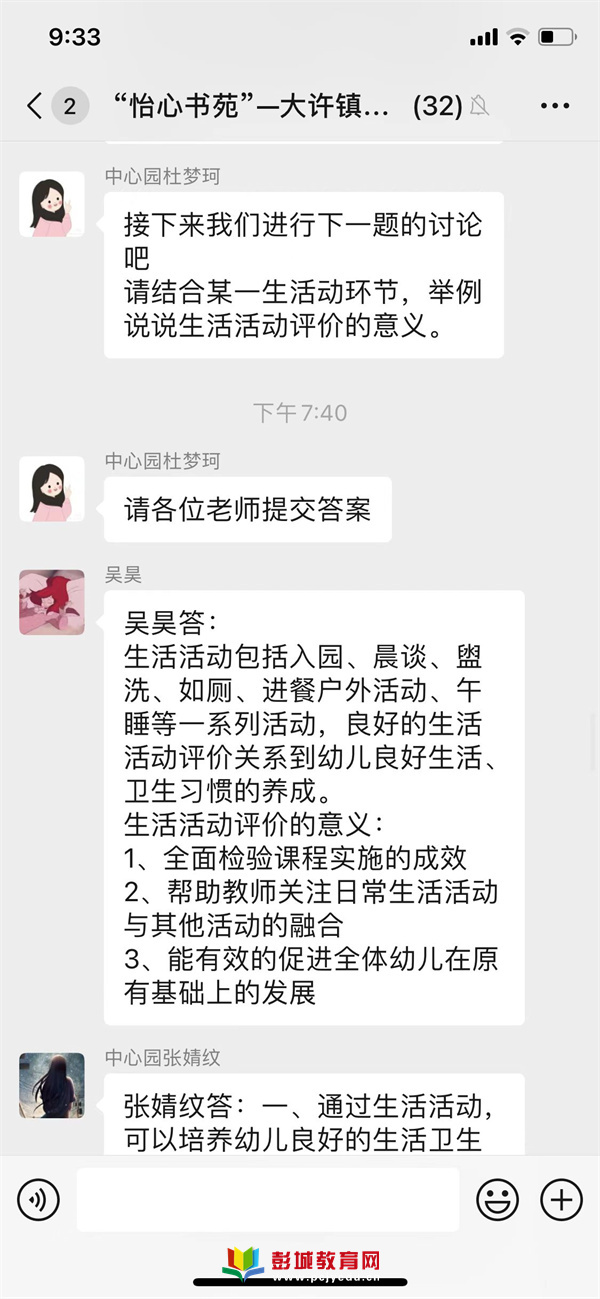The height and width of the screenshot is (1299, 600).
Task: Open 中心园张婧纹's profile avatar
Action: click(52, 1085)
